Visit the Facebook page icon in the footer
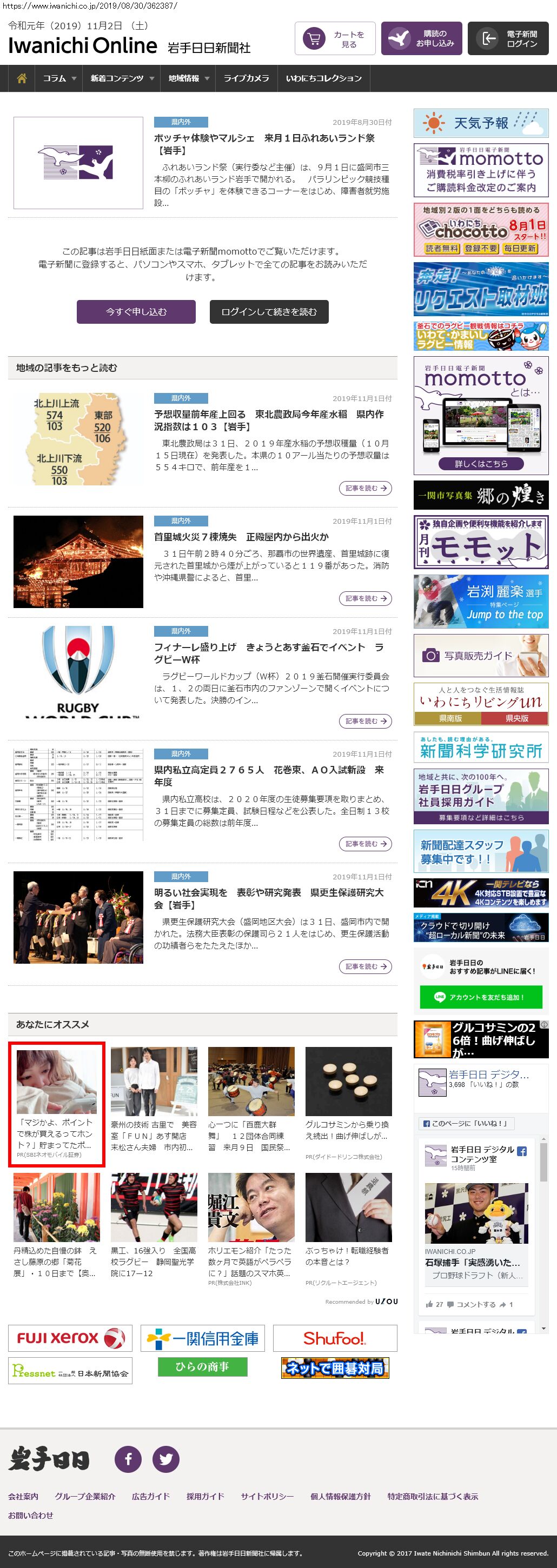The width and height of the screenshot is (557, 1568). pos(129,1459)
